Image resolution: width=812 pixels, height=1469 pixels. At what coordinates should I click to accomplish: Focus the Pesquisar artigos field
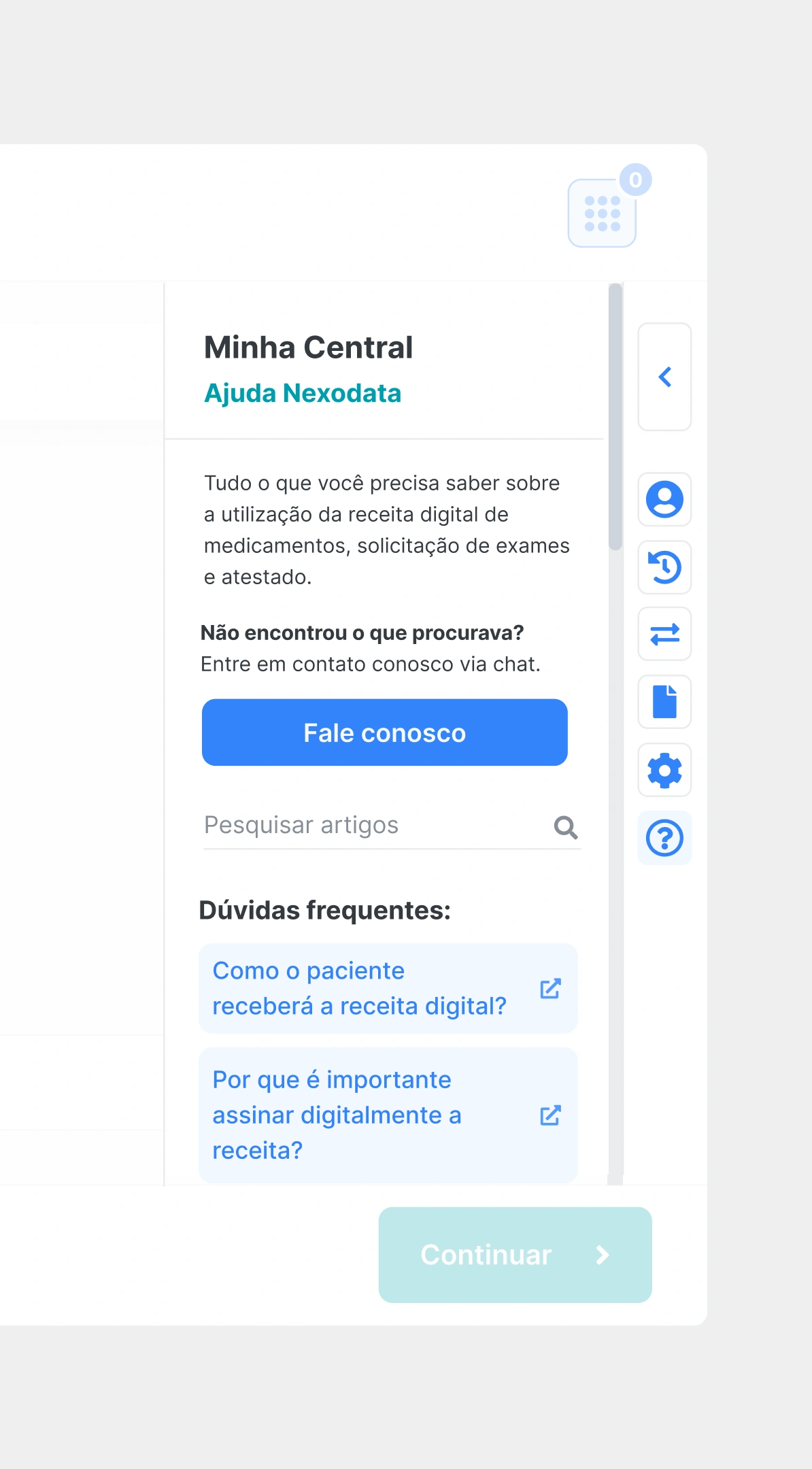374,826
